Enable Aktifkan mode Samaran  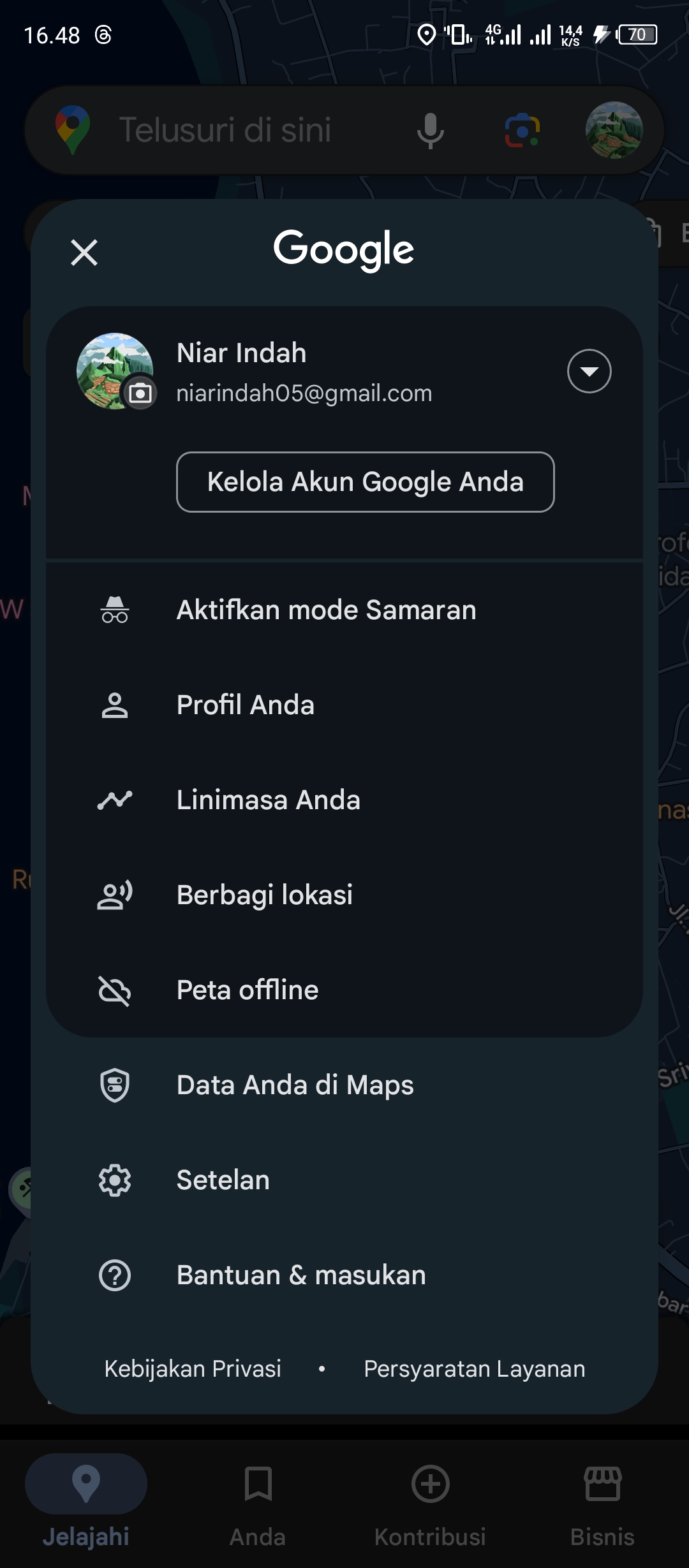(344, 610)
